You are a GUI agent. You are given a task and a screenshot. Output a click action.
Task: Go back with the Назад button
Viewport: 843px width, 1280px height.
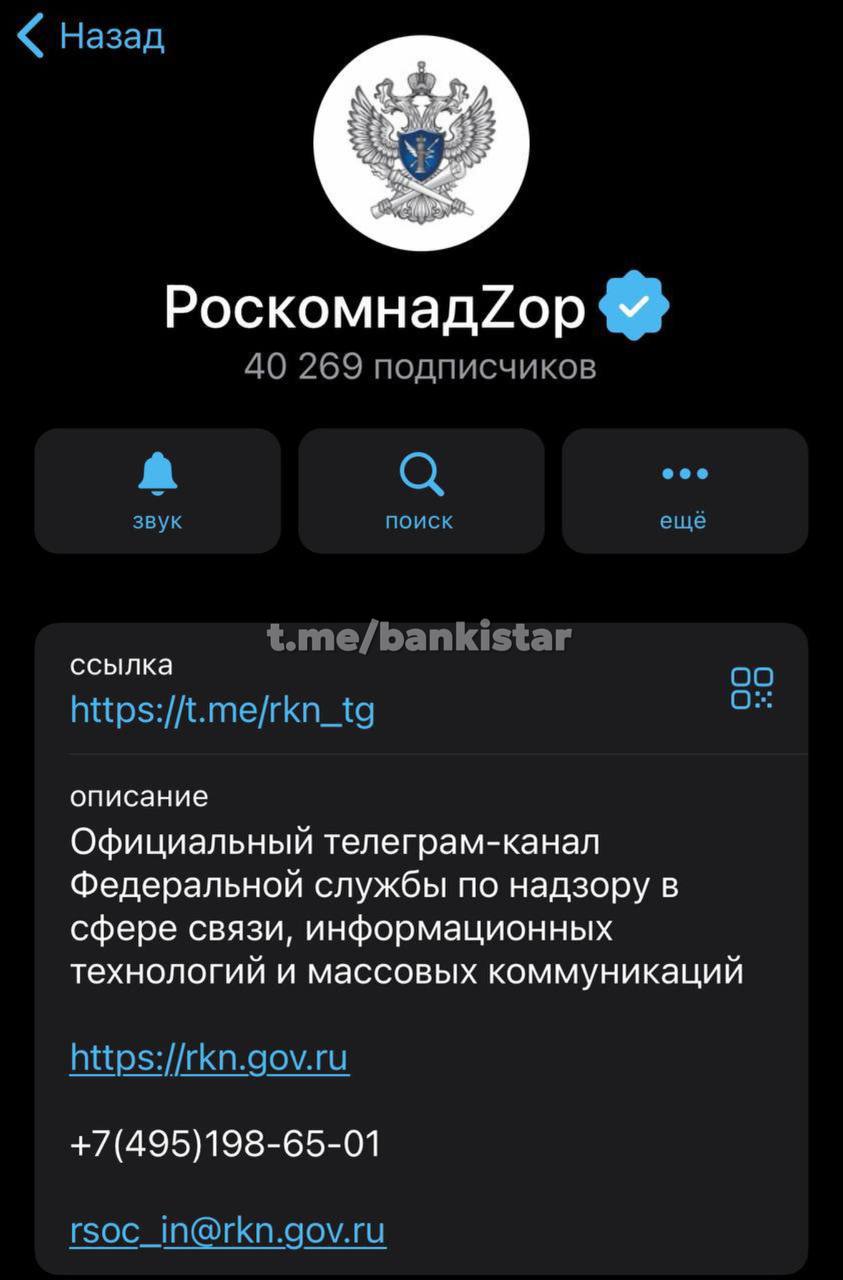click(91, 36)
